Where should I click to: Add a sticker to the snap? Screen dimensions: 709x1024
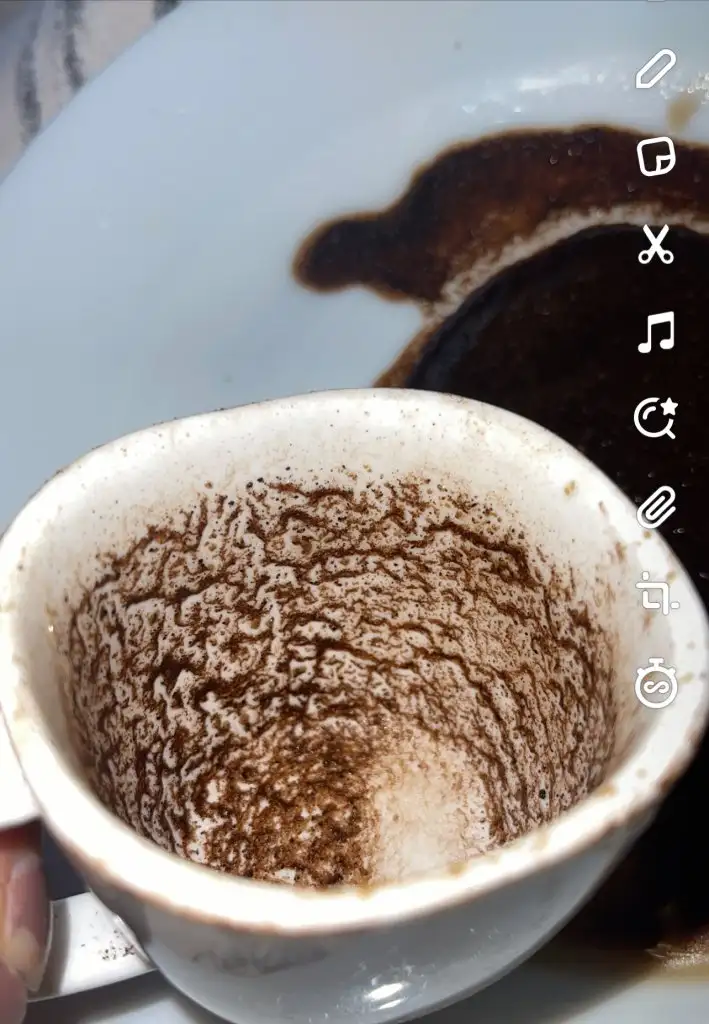coord(656,157)
